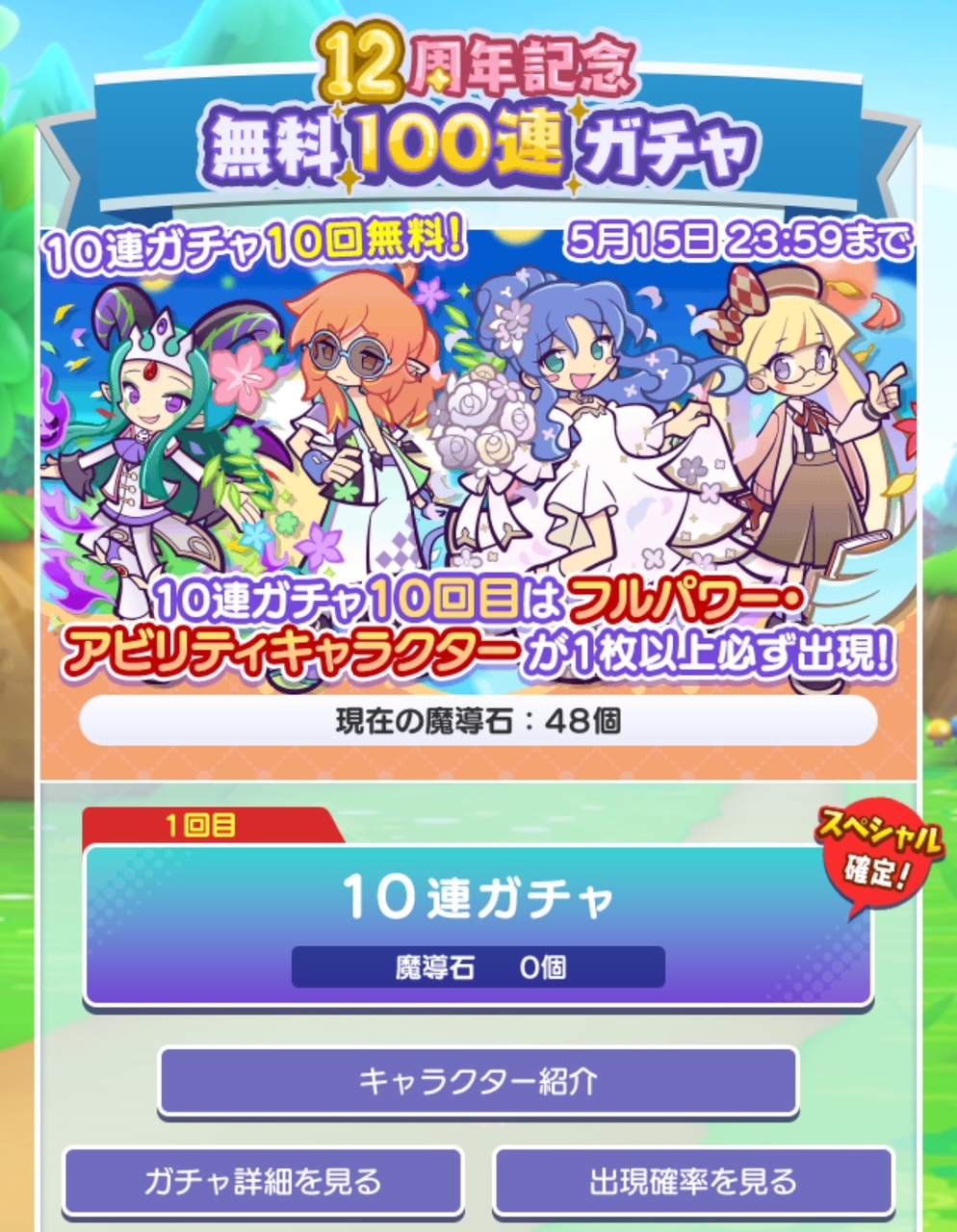Start the free 10連ガチャ pull
Viewport: 957px width, 1232px height.
coord(478,924)
